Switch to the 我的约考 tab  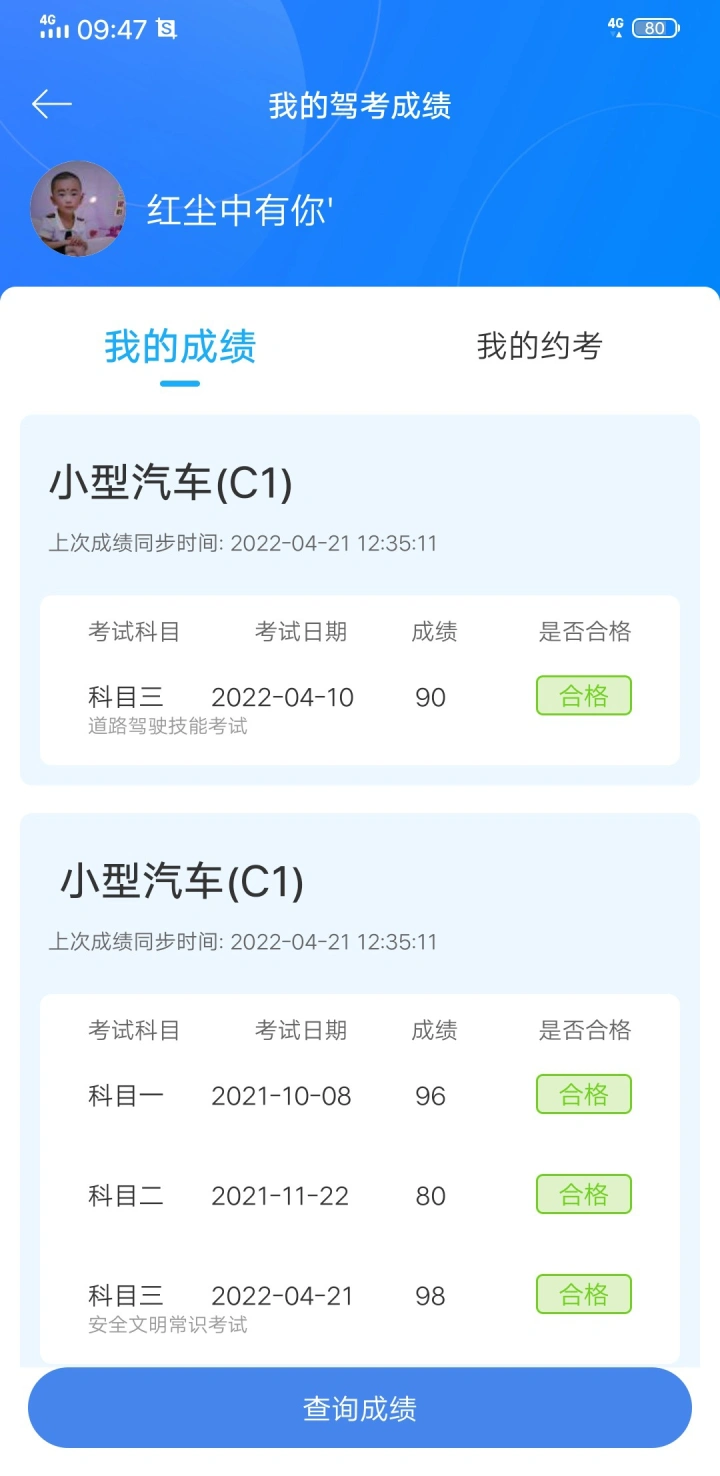coord(540,346)
